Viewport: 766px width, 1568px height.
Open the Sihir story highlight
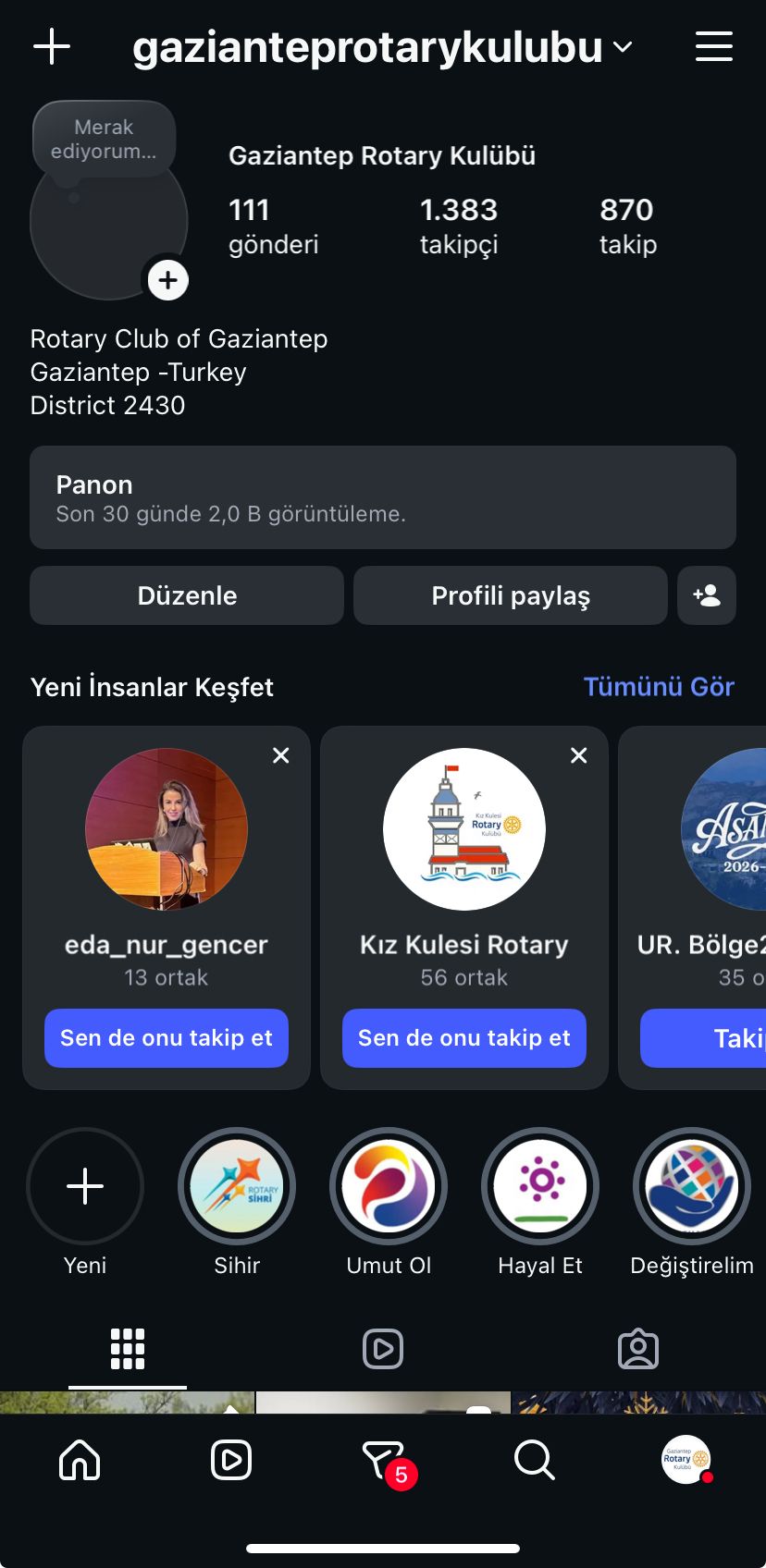[237, 1186]
